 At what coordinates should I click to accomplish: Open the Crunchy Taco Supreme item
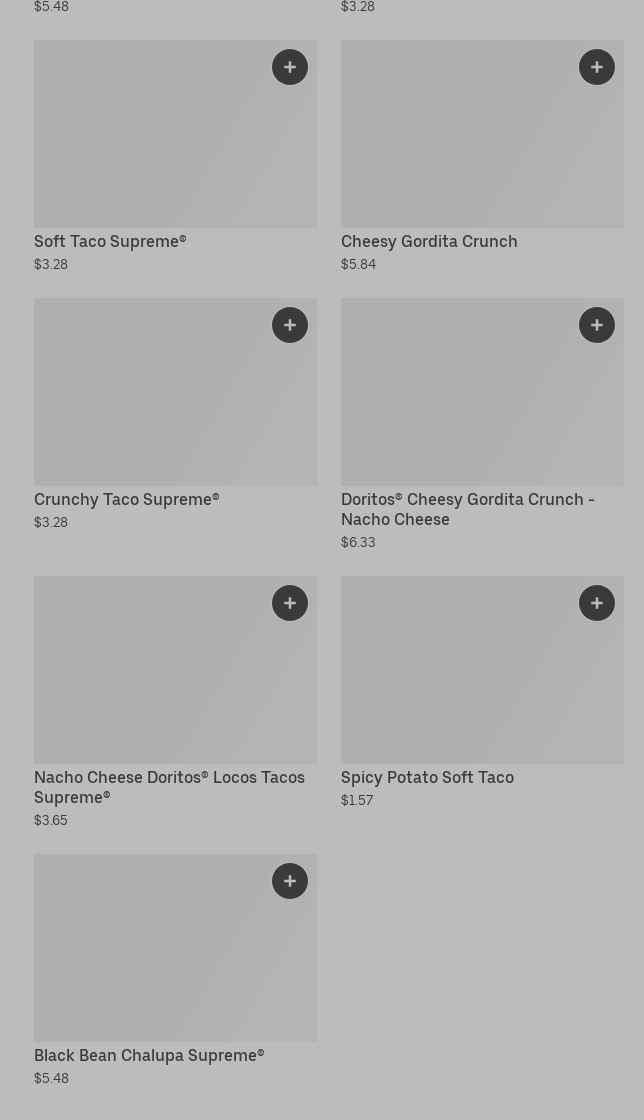pyautogui.click(x=126, y=500)
